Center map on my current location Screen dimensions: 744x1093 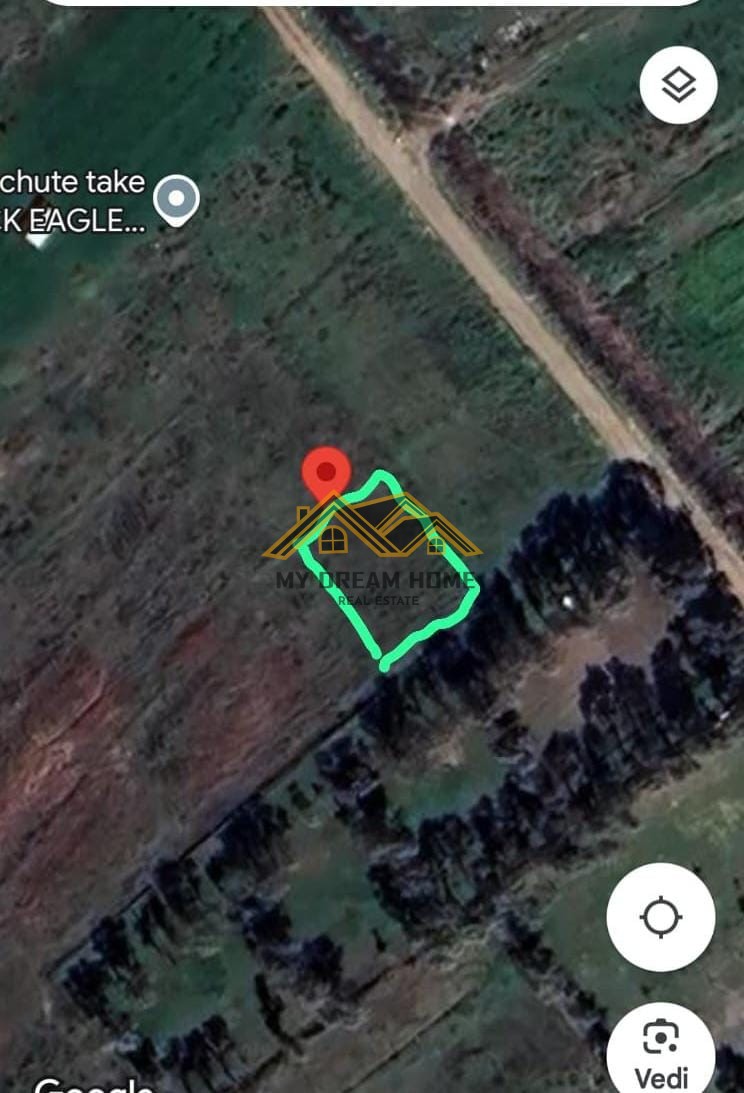coord(661,917)
